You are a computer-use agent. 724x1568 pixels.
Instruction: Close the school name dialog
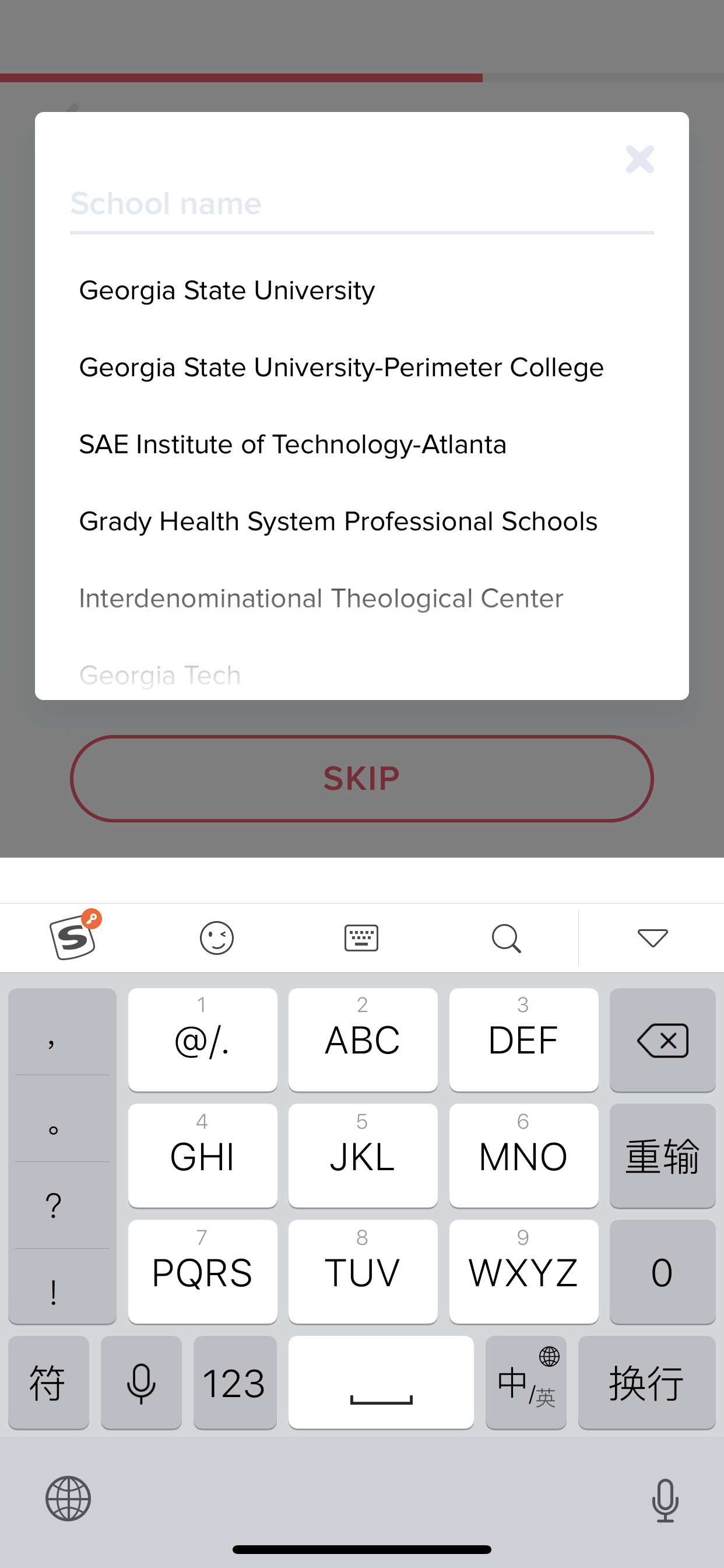639,159
